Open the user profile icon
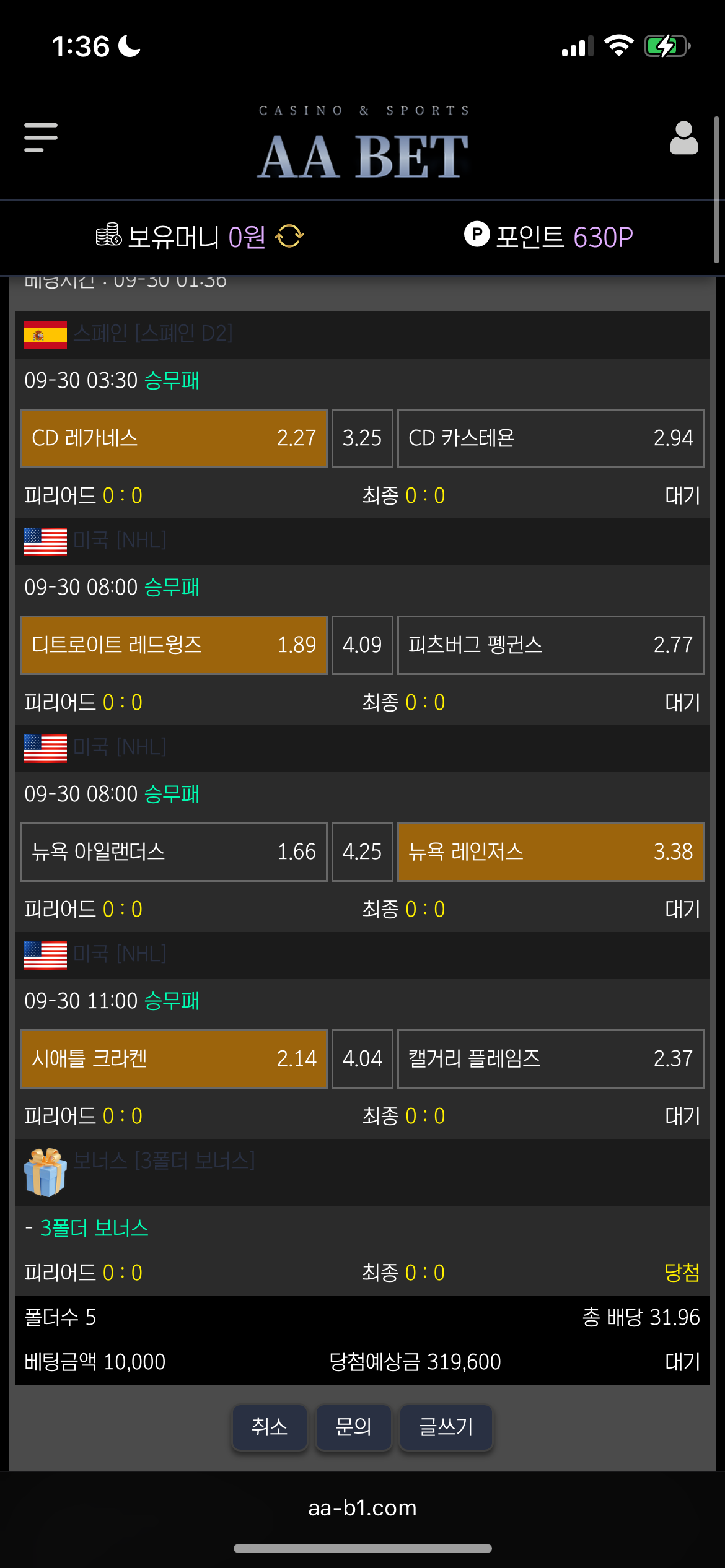The height and width of the screenshot is (1568, 725). coord(683,137)
